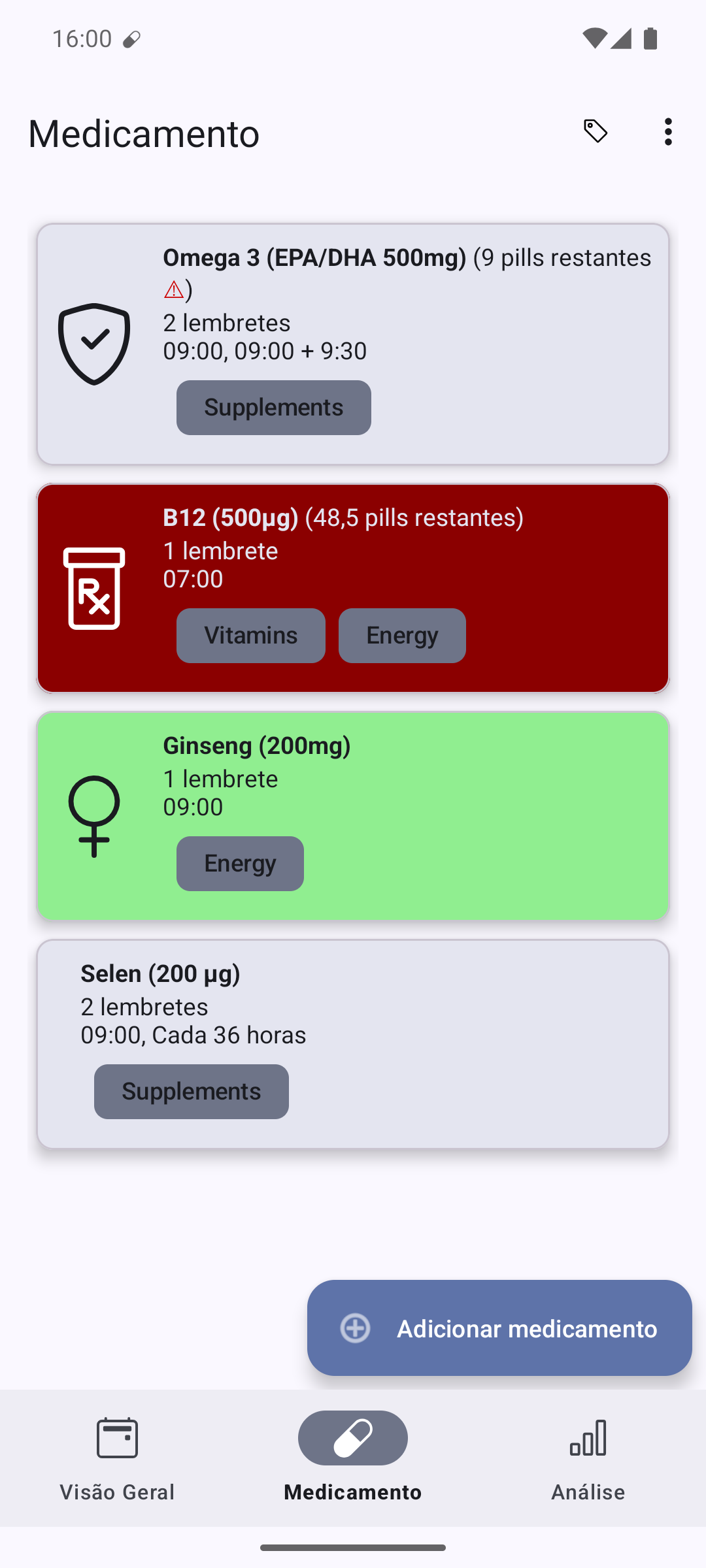Tap the Vitamins tag on B12
The width and height of the screenshot is (706, 1568).
point(251,636)
